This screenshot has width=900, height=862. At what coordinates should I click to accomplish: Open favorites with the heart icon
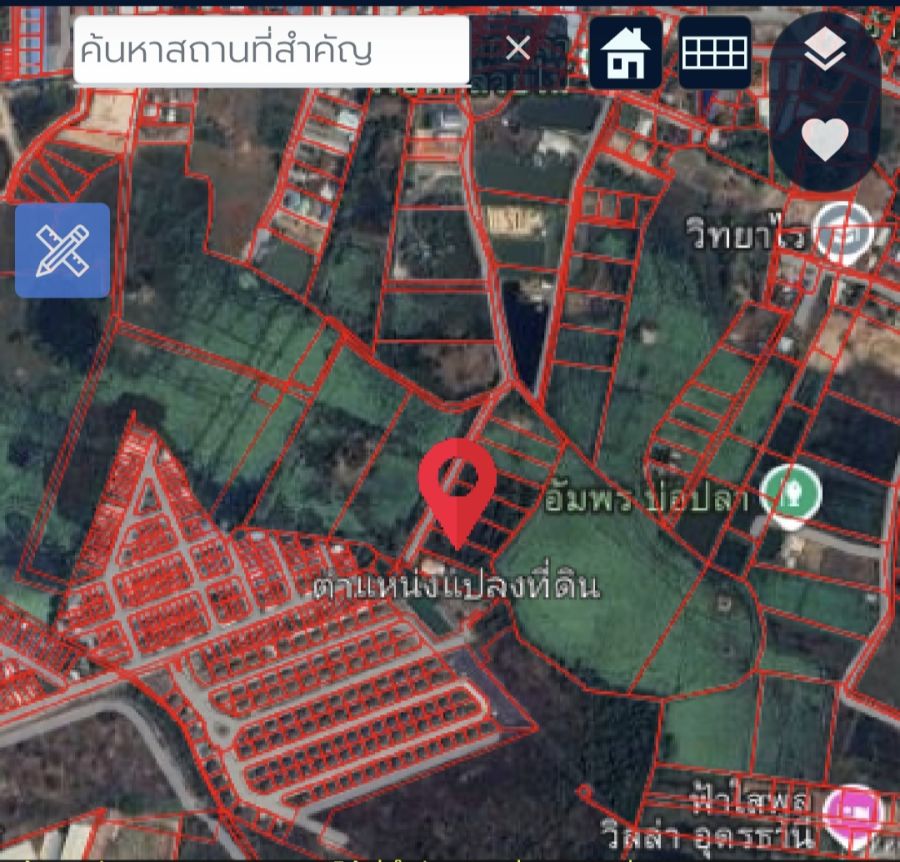click(x=825, y=138)
